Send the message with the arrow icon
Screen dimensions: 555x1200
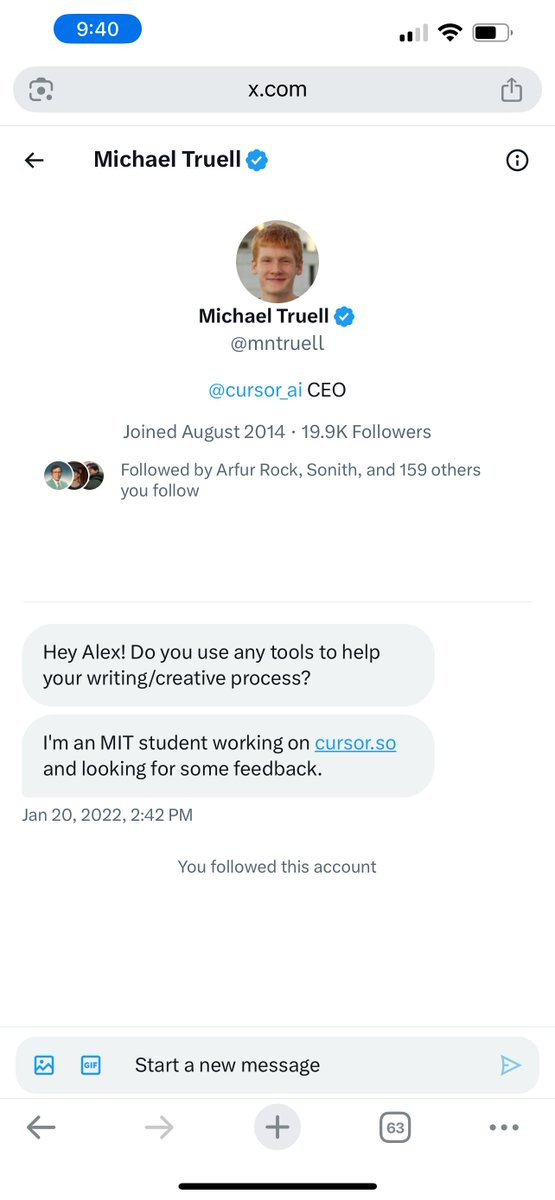pos(510,1065)
